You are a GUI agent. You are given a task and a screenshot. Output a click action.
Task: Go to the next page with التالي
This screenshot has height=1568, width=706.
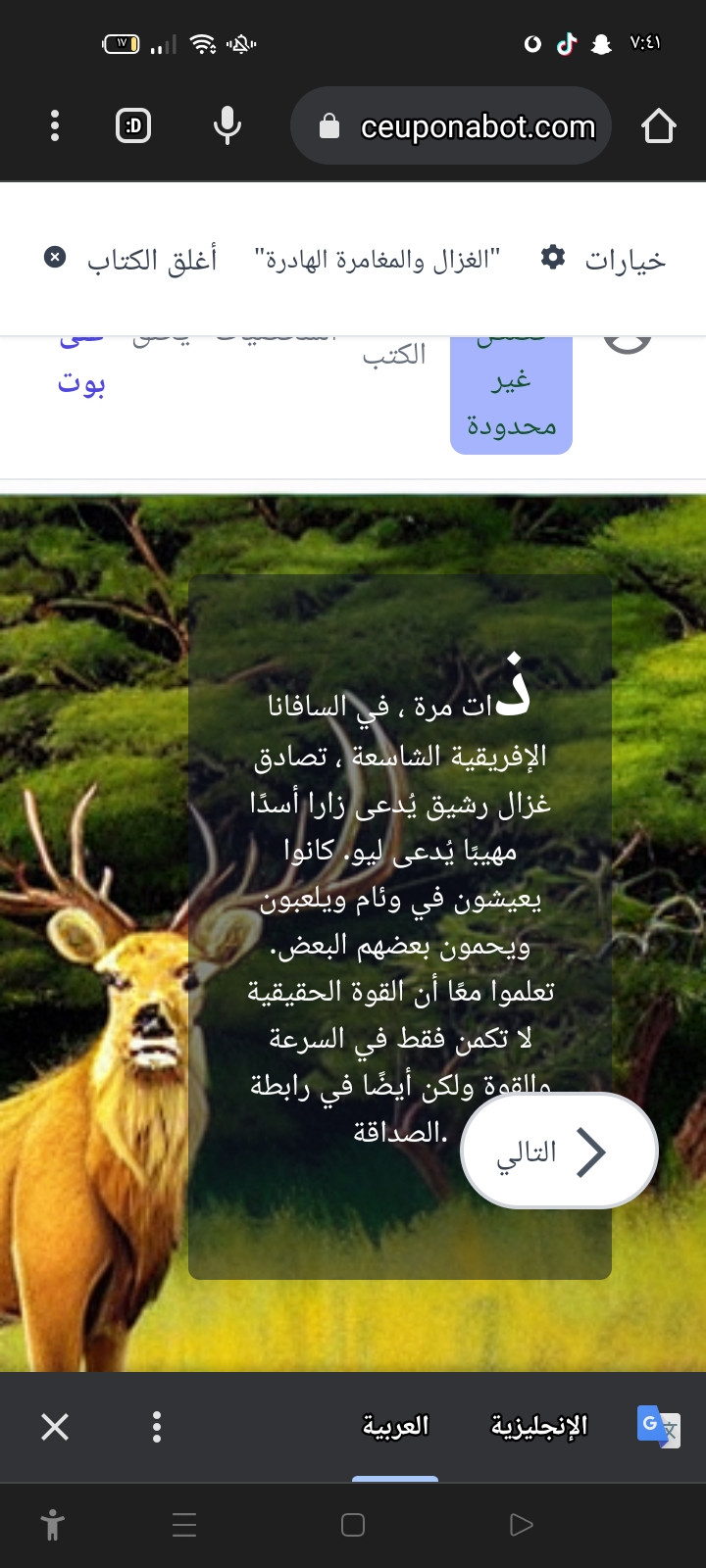(558, 1151)
